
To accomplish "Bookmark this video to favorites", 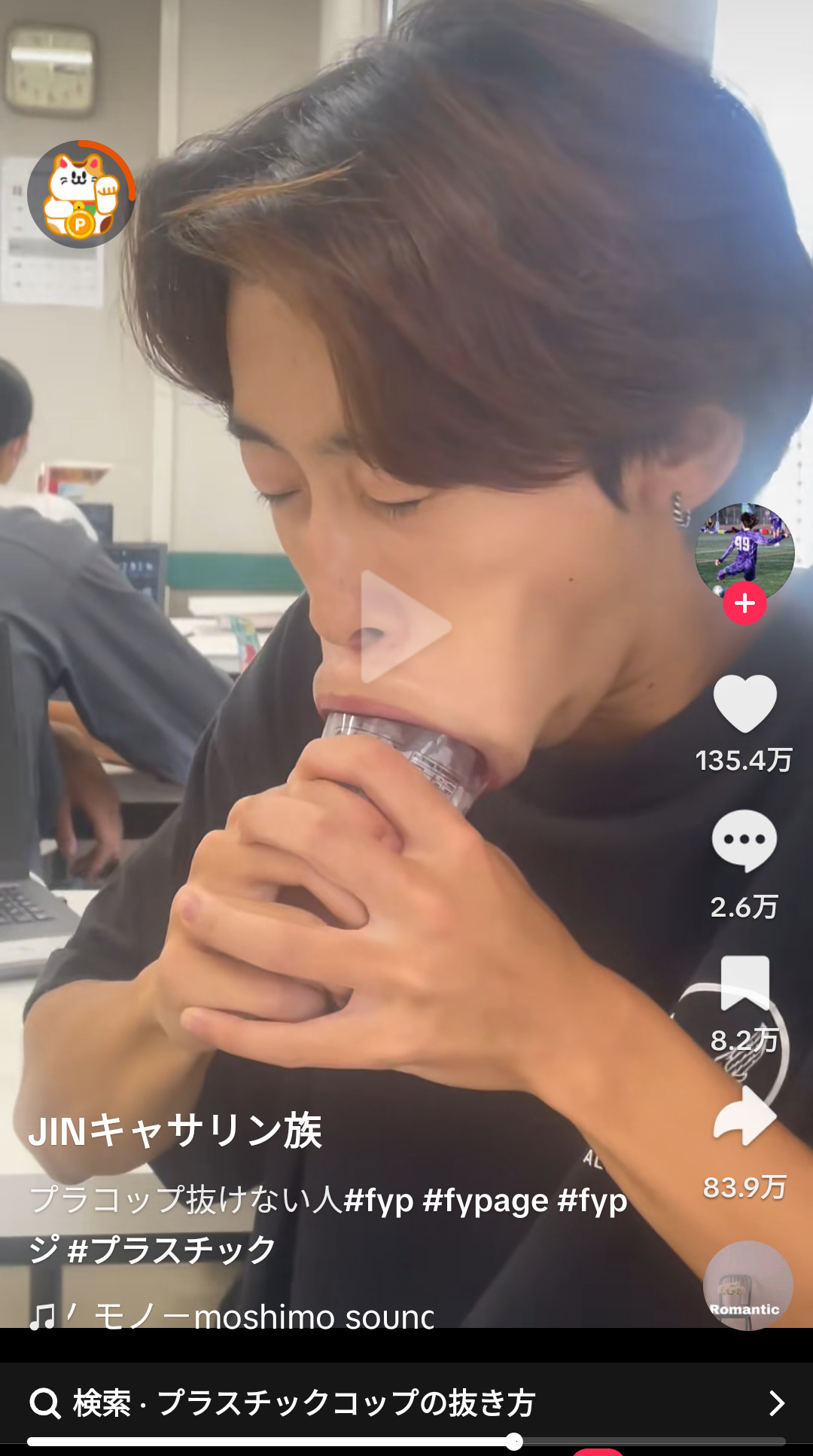I will click(744, 983).
